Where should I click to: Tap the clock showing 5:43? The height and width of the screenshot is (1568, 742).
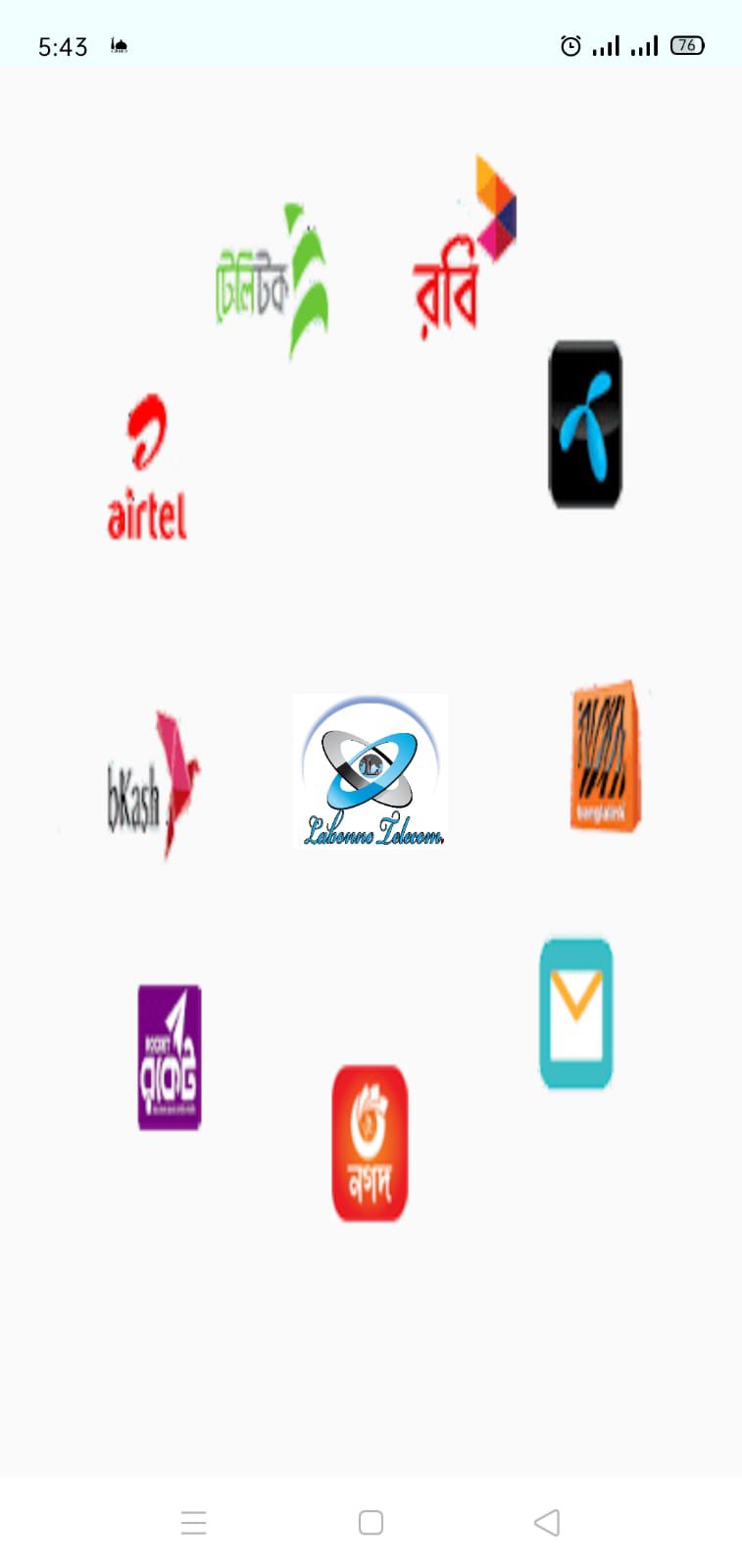[63, 45]
